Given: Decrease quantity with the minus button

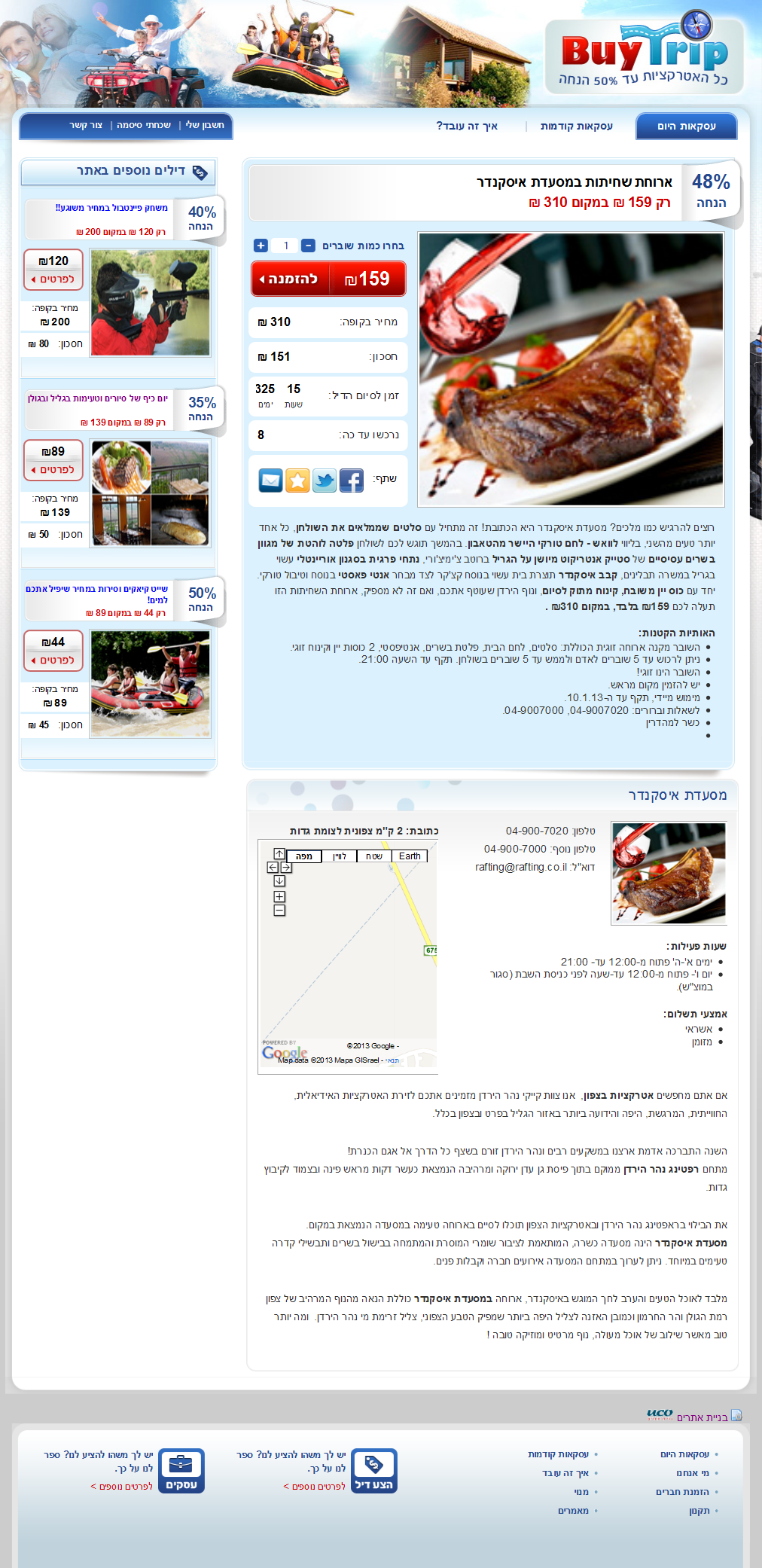Looking at the screenshot, I should (308, 246).
